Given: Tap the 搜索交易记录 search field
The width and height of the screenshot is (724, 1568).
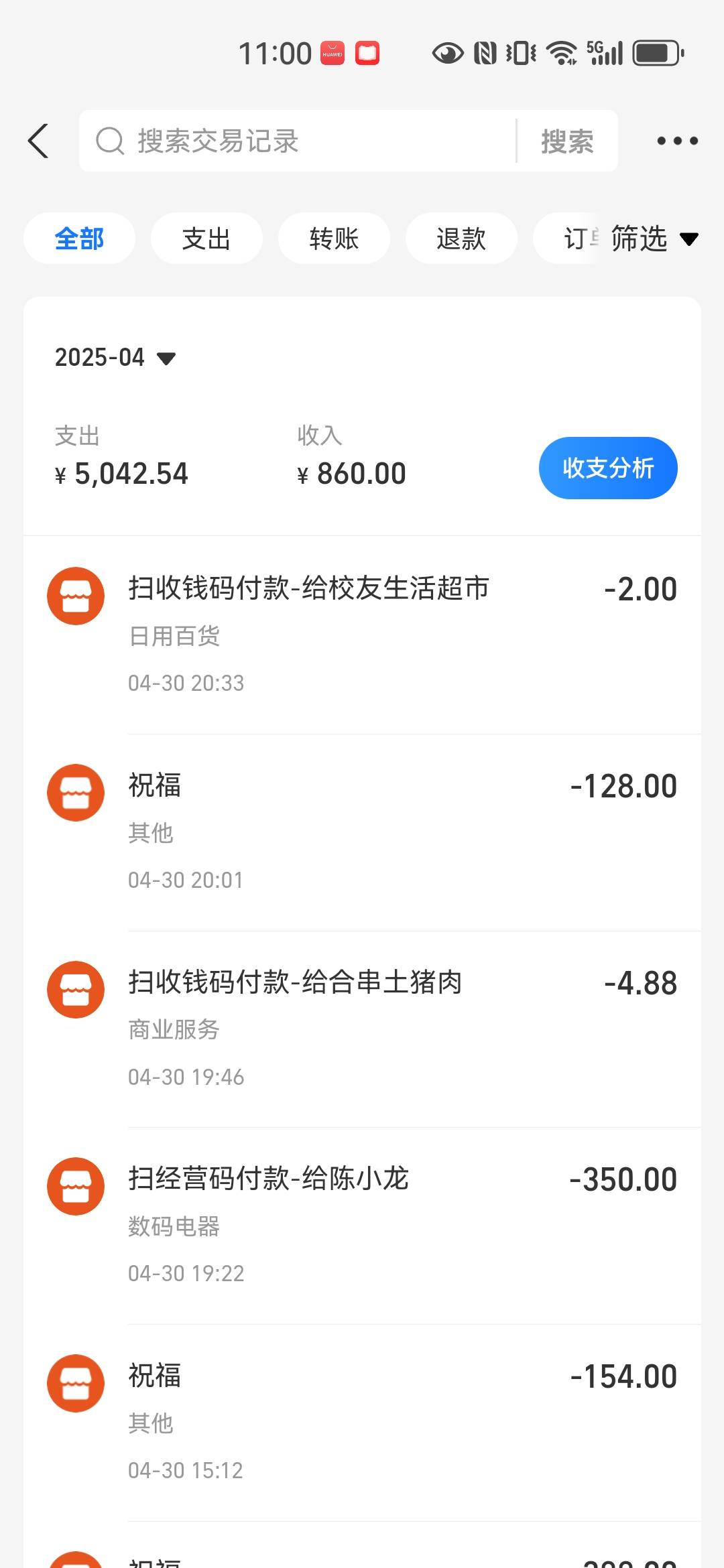Looking at the screenshot, I should pyautogui.click(x=298, y=141).
